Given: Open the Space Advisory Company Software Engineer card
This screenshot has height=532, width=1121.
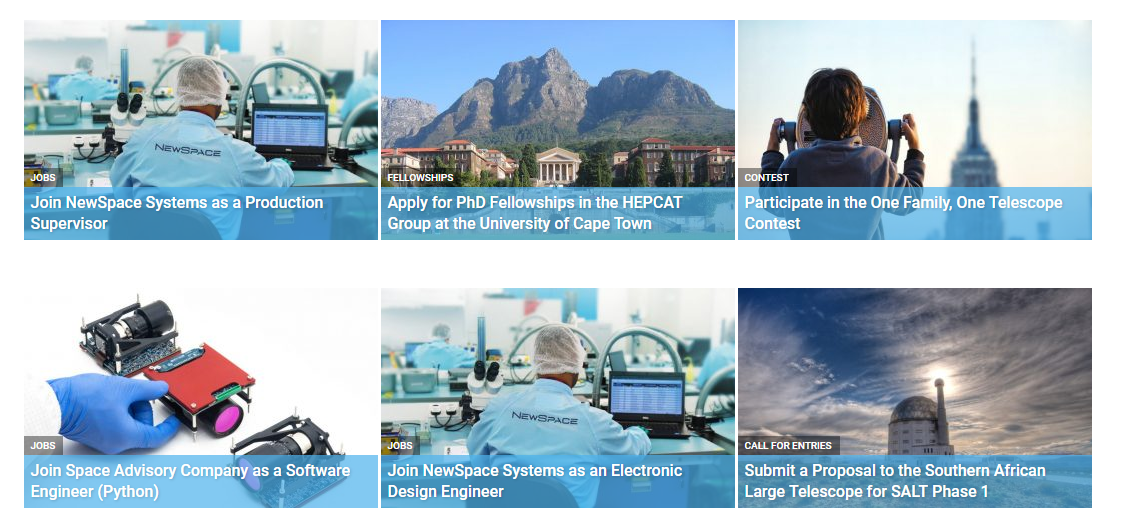Looking at the screenshot, I should [x=190, y=481].
